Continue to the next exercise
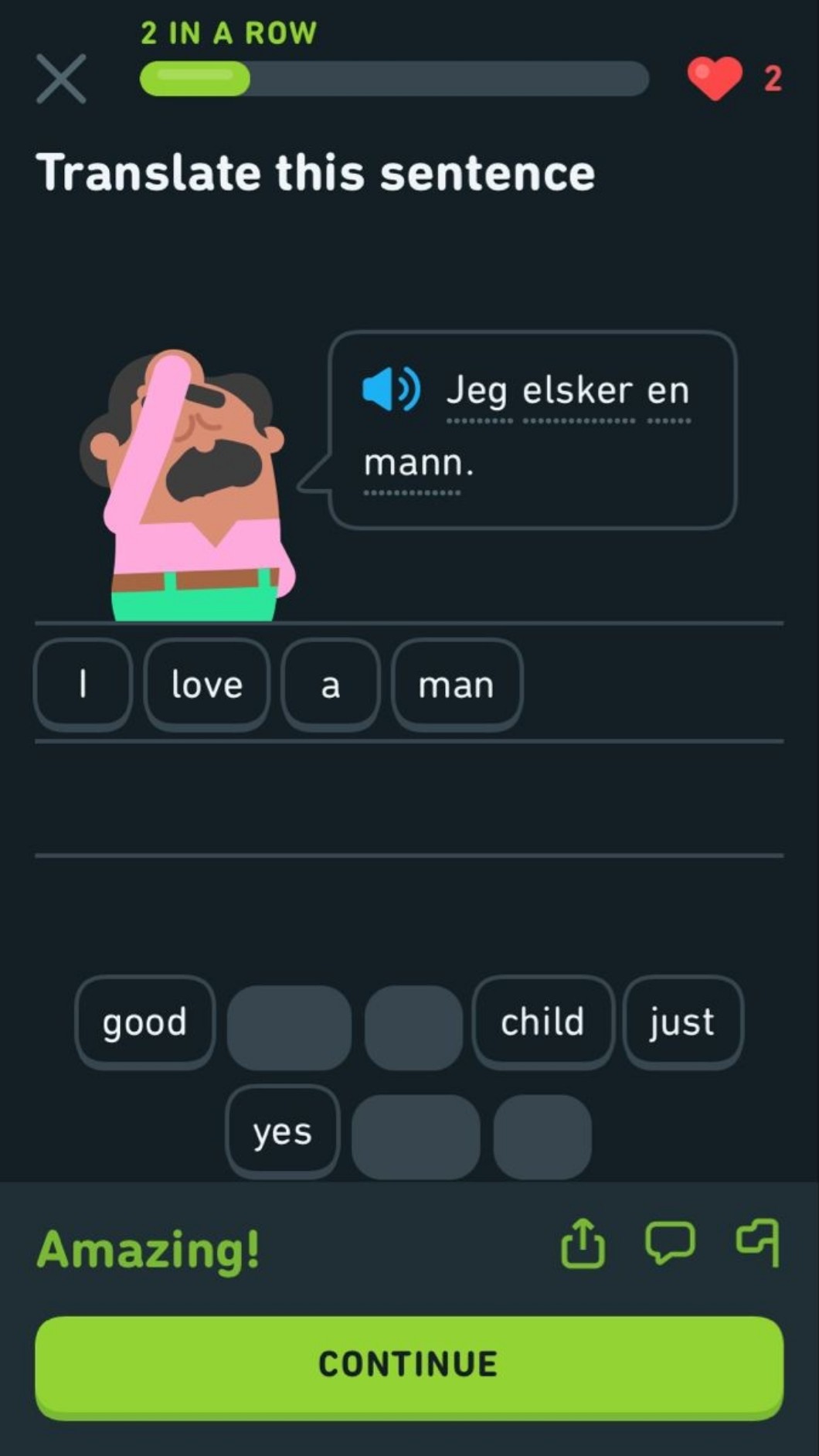 (409, 1365)
